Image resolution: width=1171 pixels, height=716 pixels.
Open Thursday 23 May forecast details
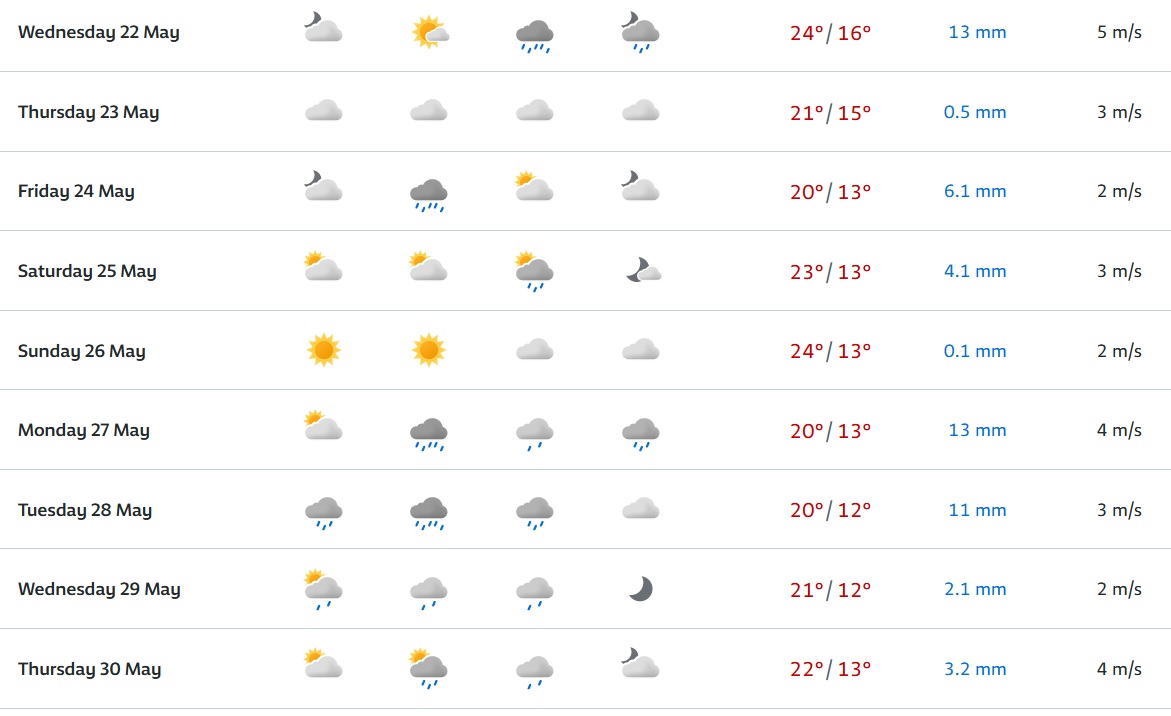point(88,112)
